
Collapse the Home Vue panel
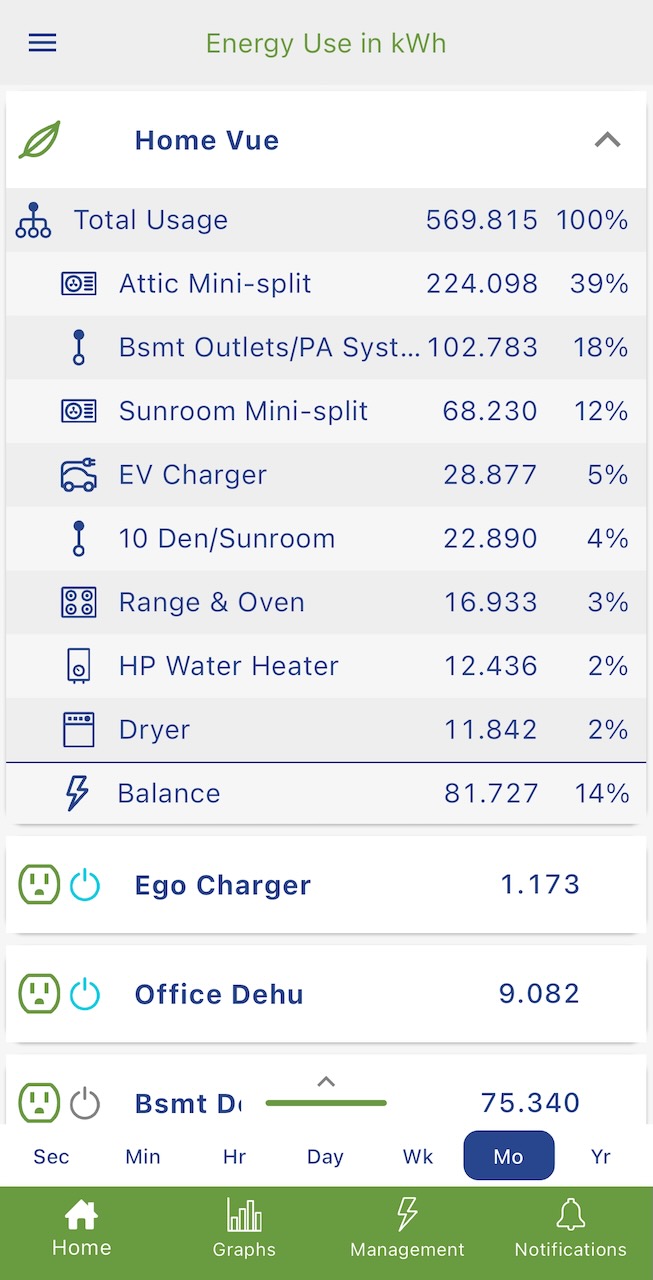click(607, 140)
